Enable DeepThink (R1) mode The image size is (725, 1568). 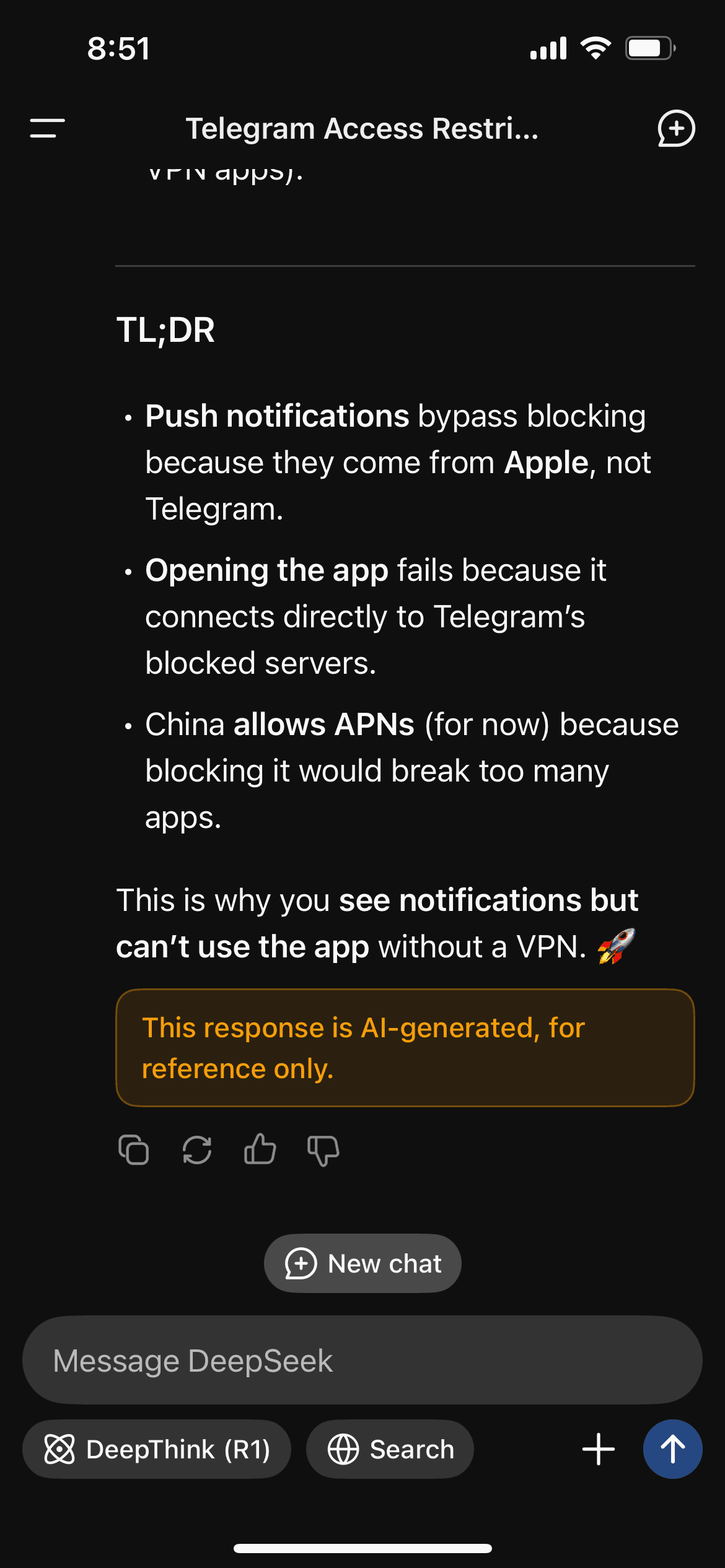[157, 1449]
